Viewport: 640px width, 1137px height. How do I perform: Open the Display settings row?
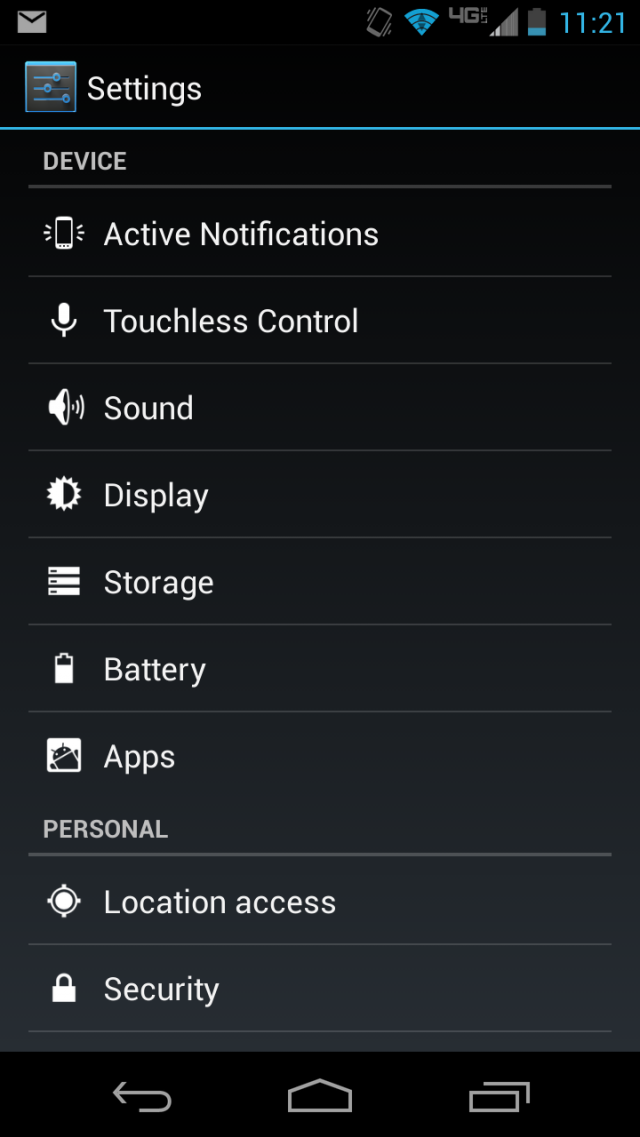pyautogui.click(x=156, y=495)
